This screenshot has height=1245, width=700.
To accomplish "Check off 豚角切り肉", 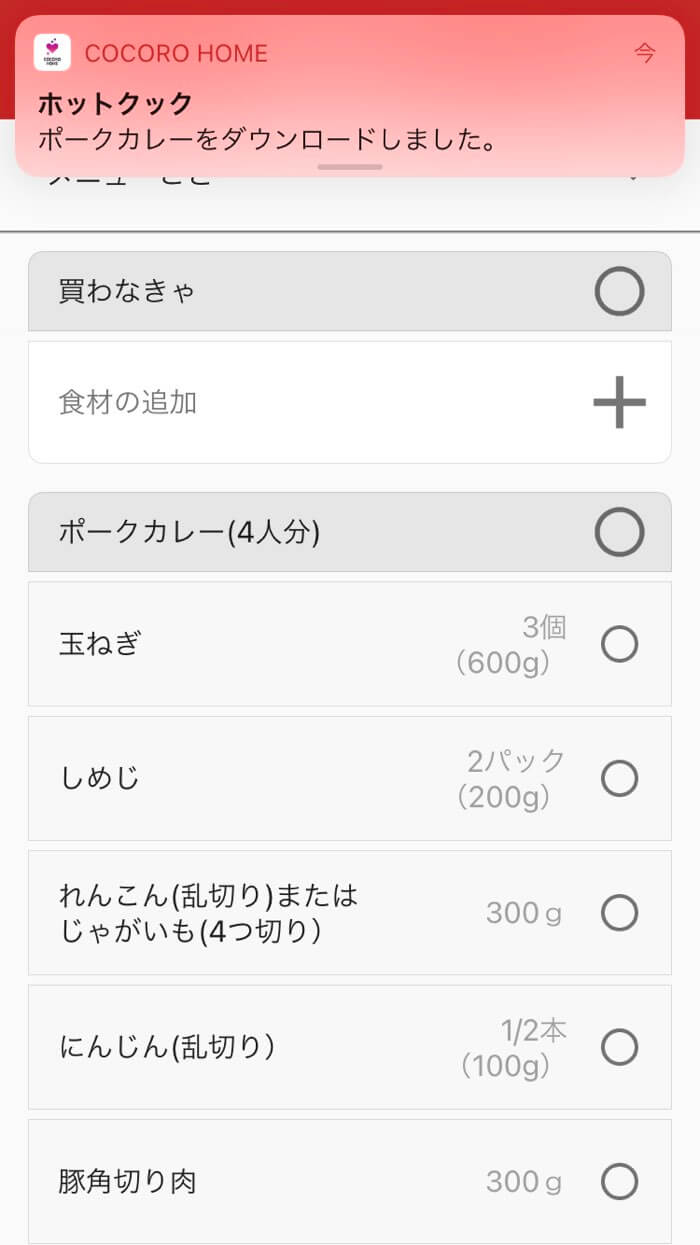I will 619,1182.
